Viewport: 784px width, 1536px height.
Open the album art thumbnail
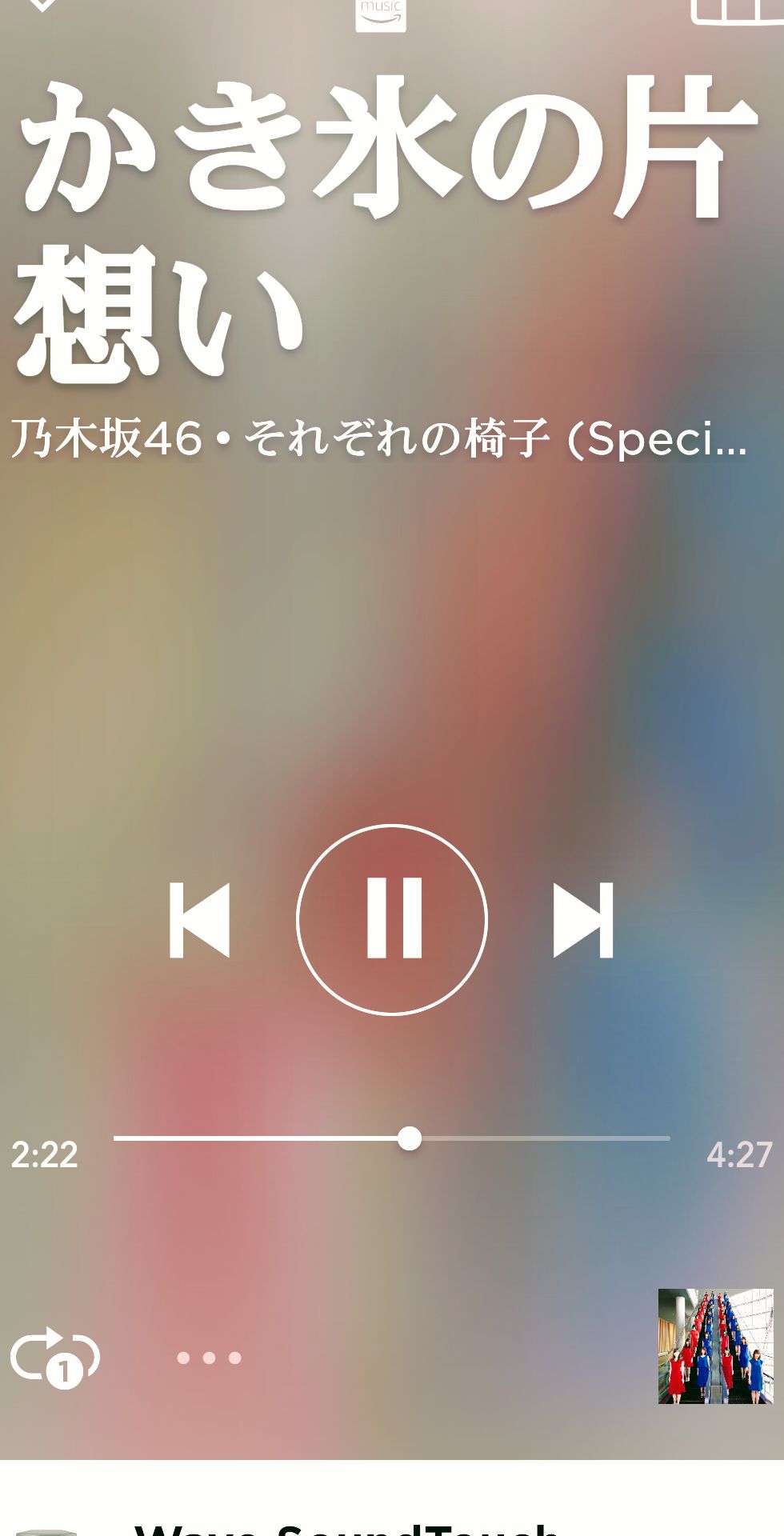point(716,1344)
